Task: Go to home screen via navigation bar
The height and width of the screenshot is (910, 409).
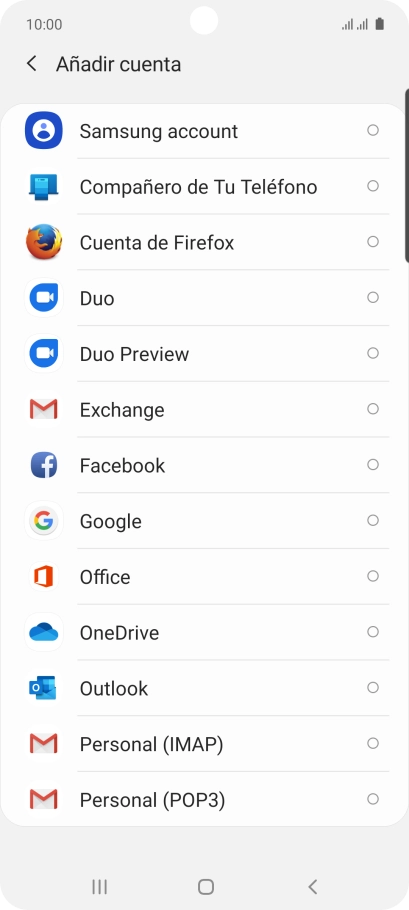Action: point(206,886)
